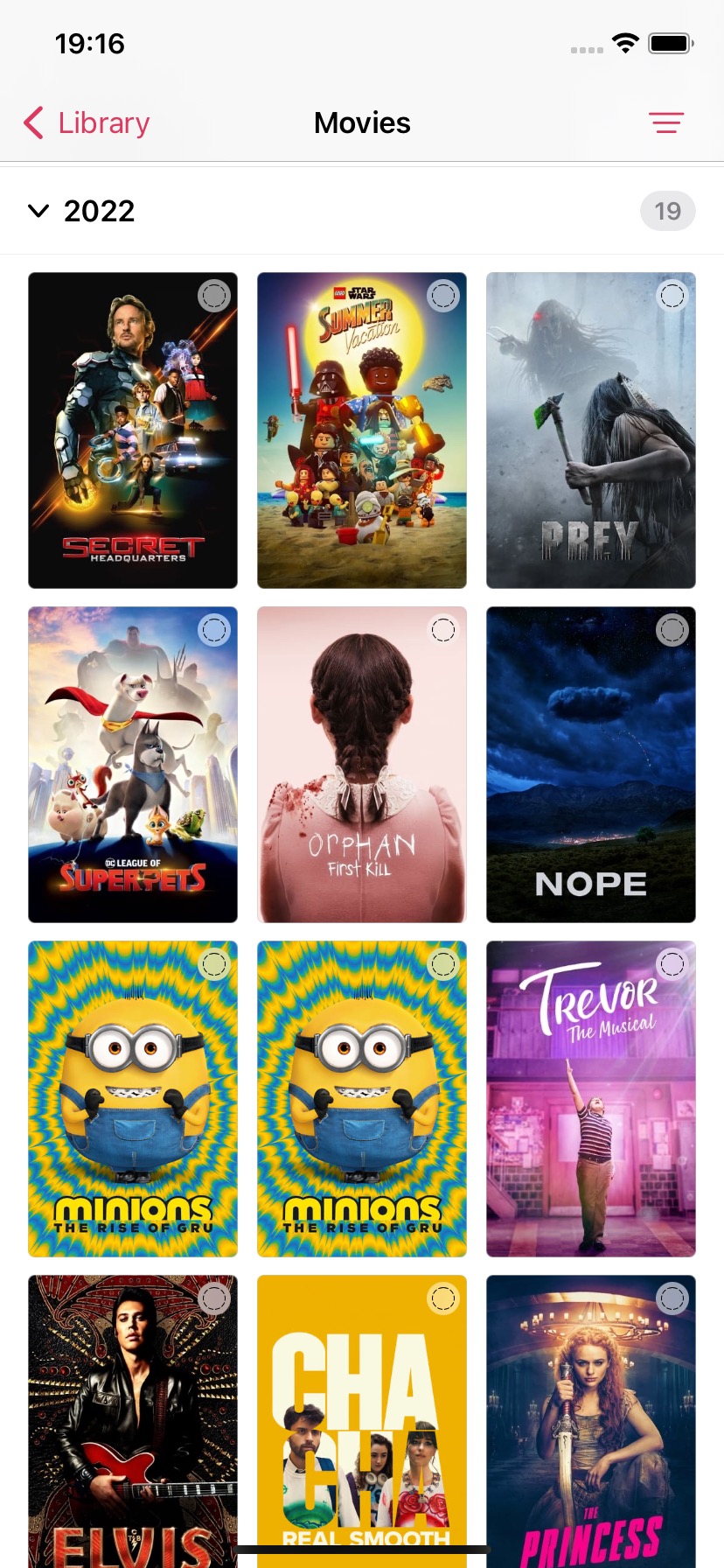The width and height of the screenshot is (724, 1568).
Task: Toggle the status circle on Orphan: First Kill
Action: (x=443, y=630)
